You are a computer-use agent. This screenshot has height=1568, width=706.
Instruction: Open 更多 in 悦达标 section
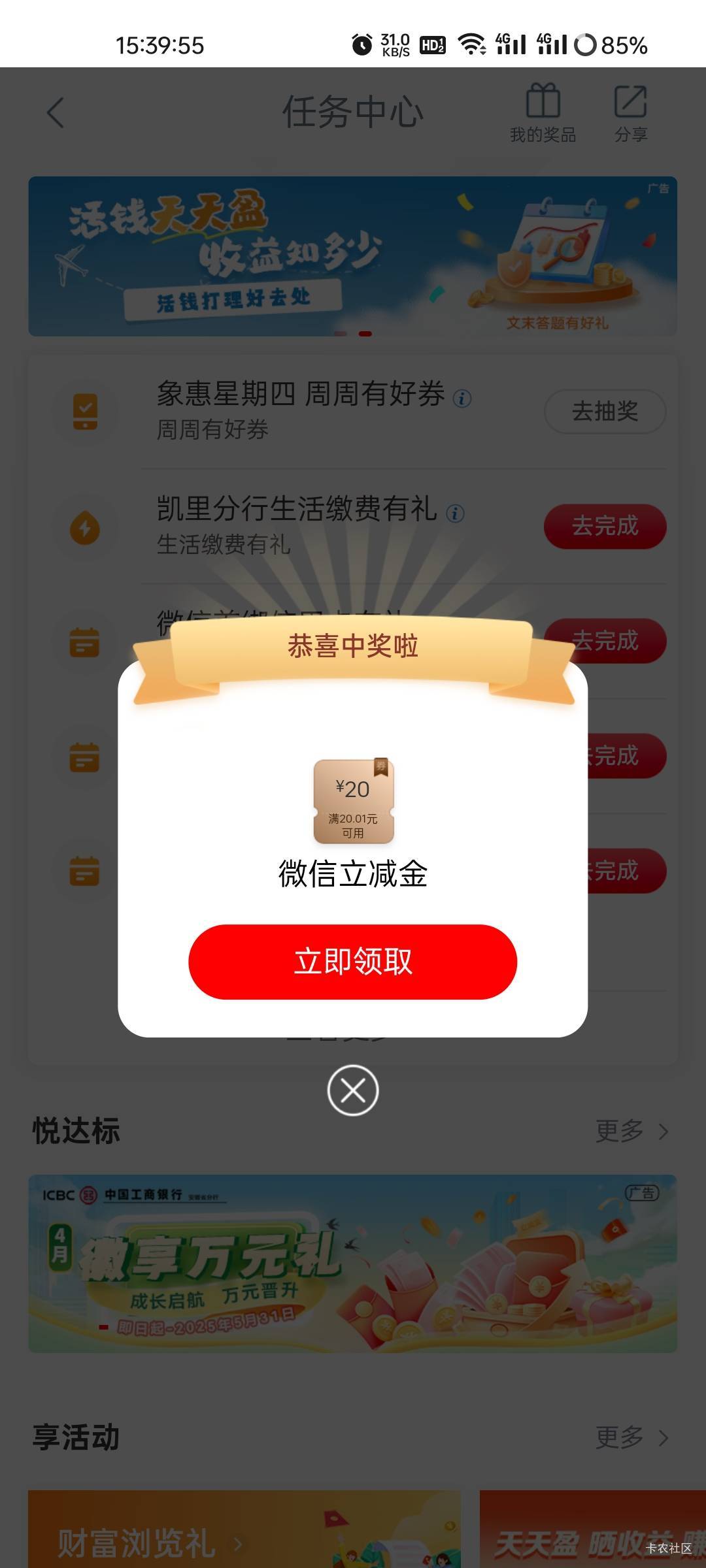pyautogui.click(x=632, y=1131)
